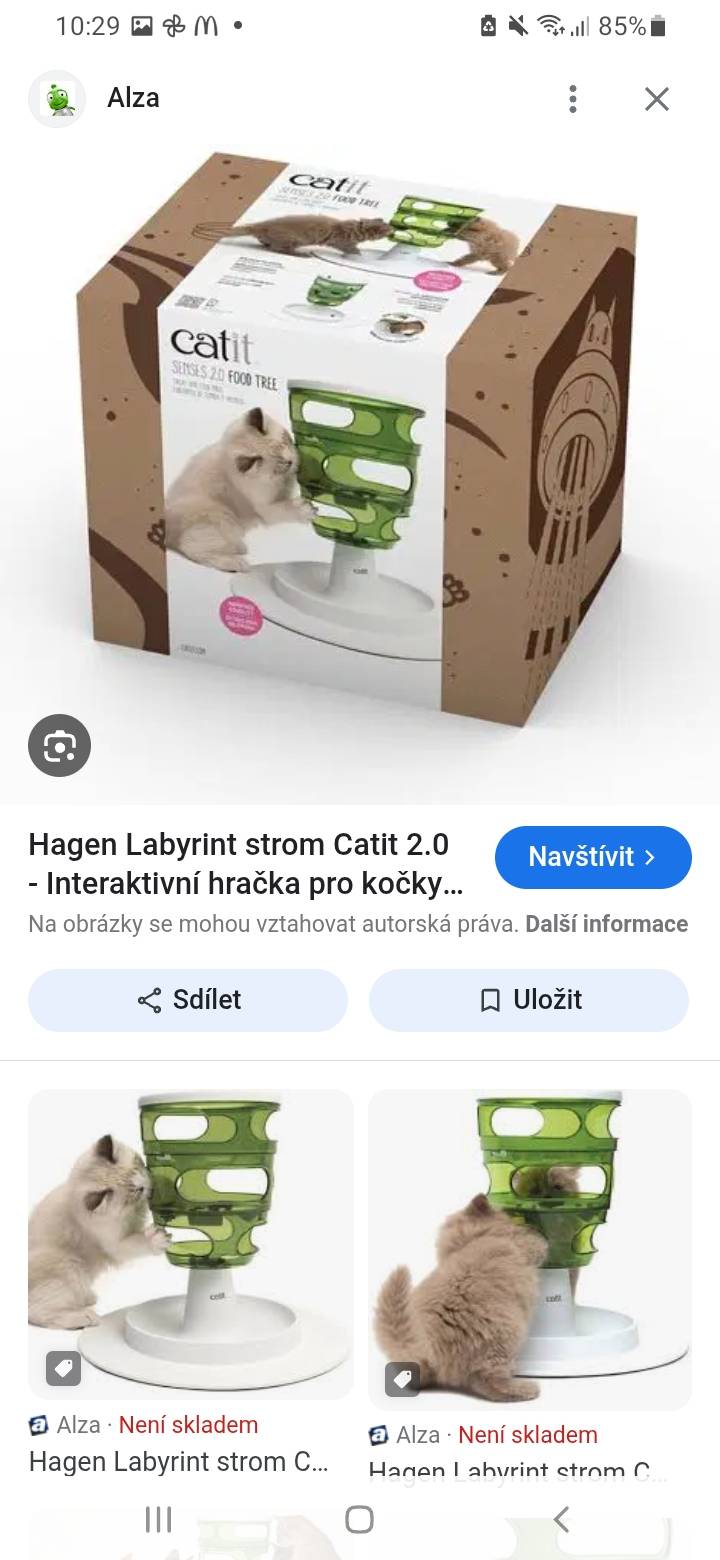Viewport: 720px width, 1560px height.
Task: Go back with system back button
Action: (562, 1520)
